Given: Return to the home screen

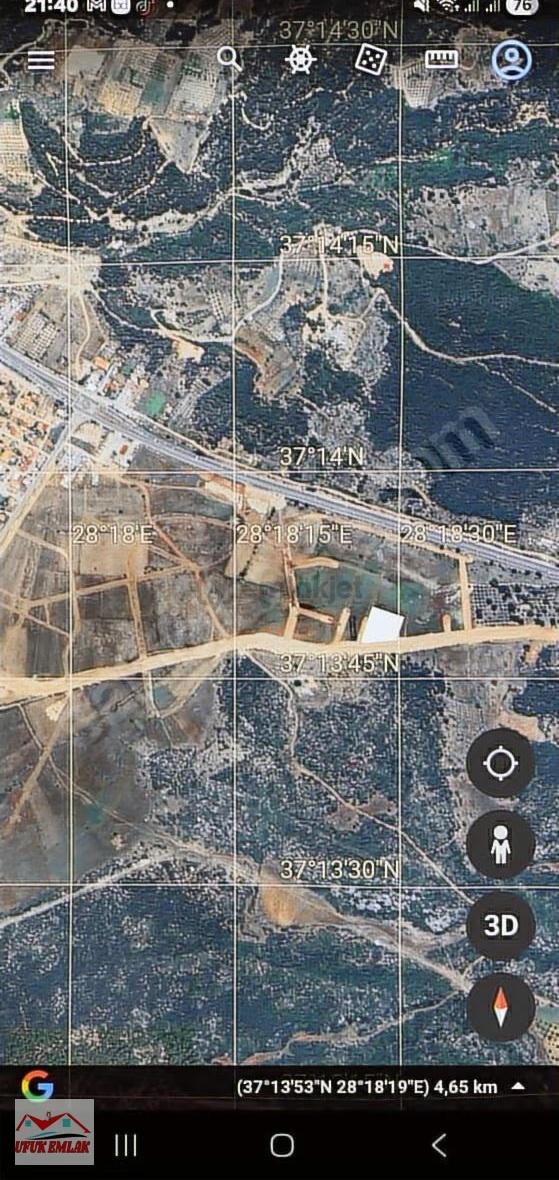Looking at the screenshot, I should (281, 1145).
